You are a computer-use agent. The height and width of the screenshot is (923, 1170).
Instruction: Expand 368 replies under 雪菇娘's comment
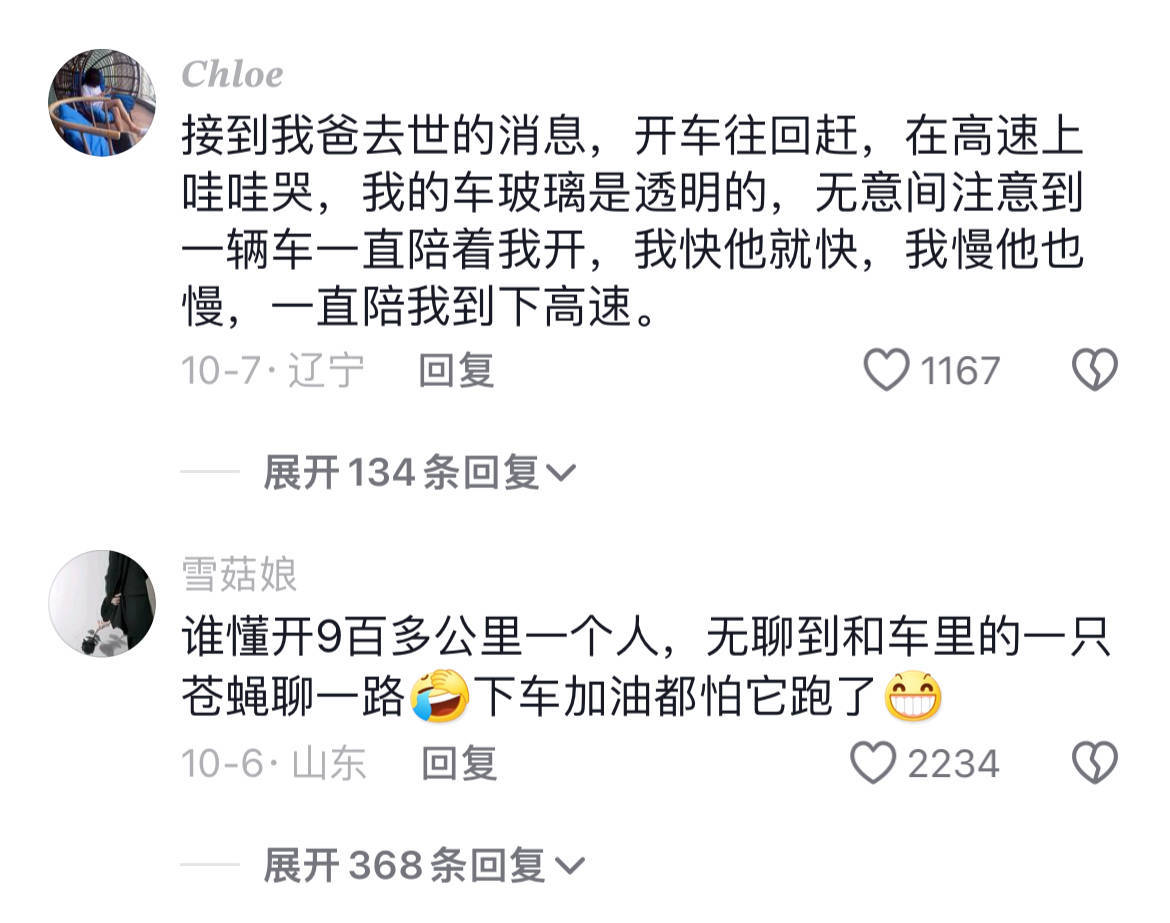[x=422, y=865]
